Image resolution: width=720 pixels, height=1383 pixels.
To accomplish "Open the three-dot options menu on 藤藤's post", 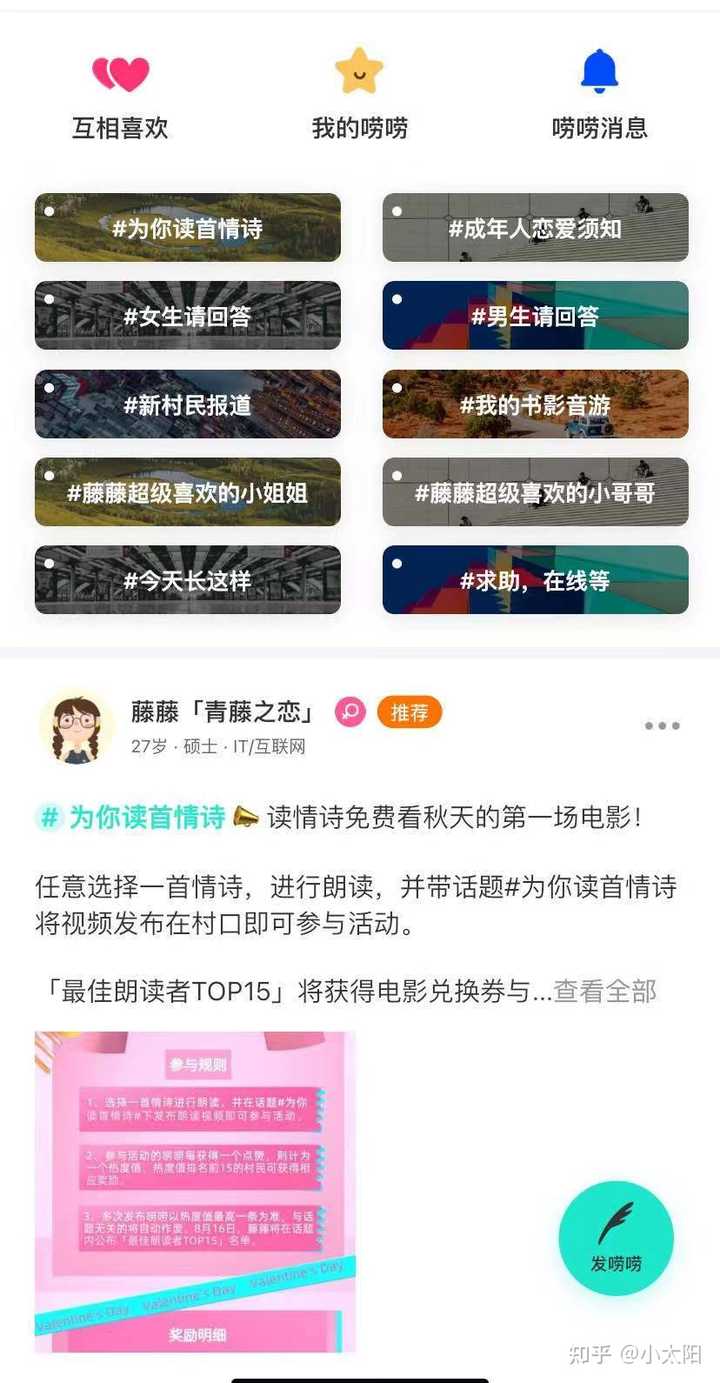I will [x=661, y=727].
